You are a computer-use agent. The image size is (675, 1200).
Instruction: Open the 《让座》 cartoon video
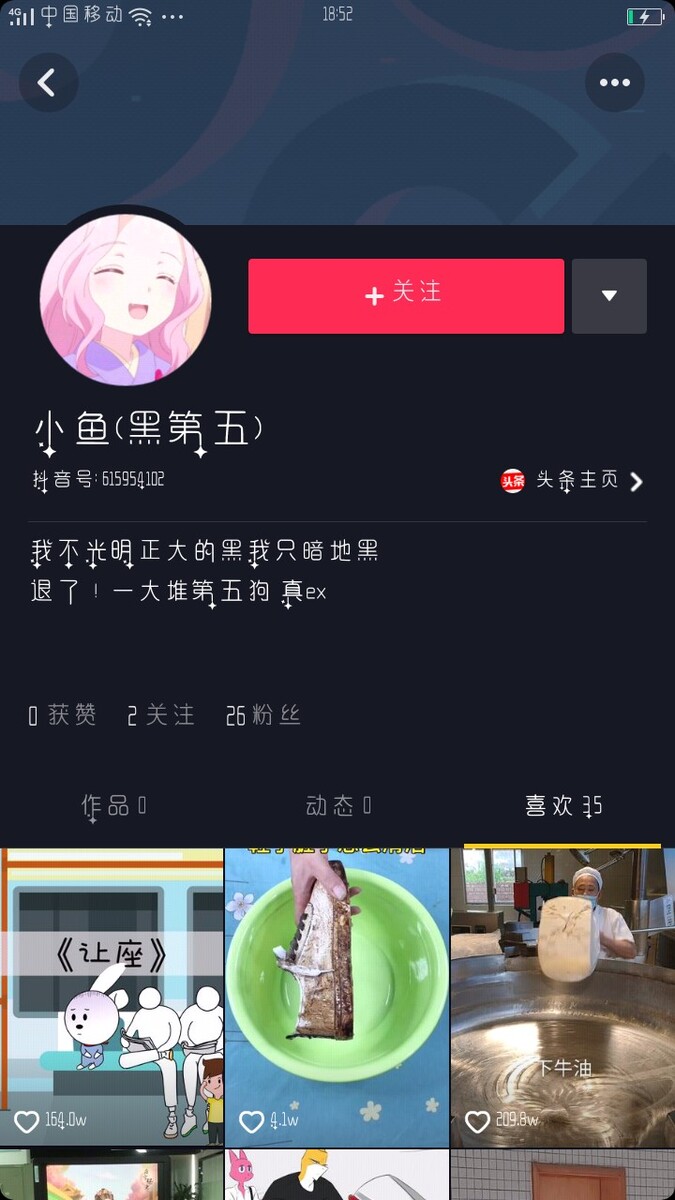click(x=112, y=997)
